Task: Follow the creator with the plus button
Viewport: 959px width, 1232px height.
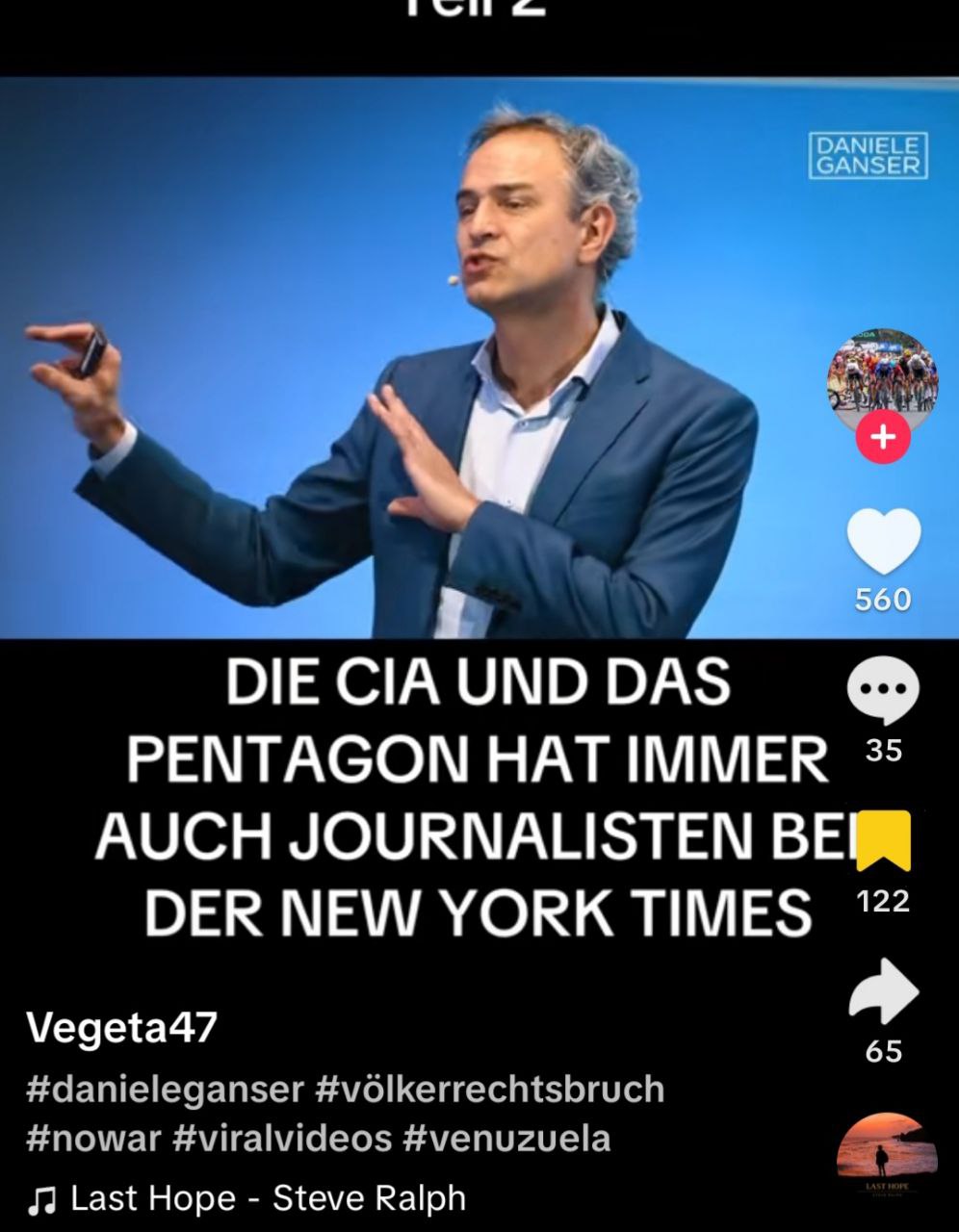Action: (882, 438)
